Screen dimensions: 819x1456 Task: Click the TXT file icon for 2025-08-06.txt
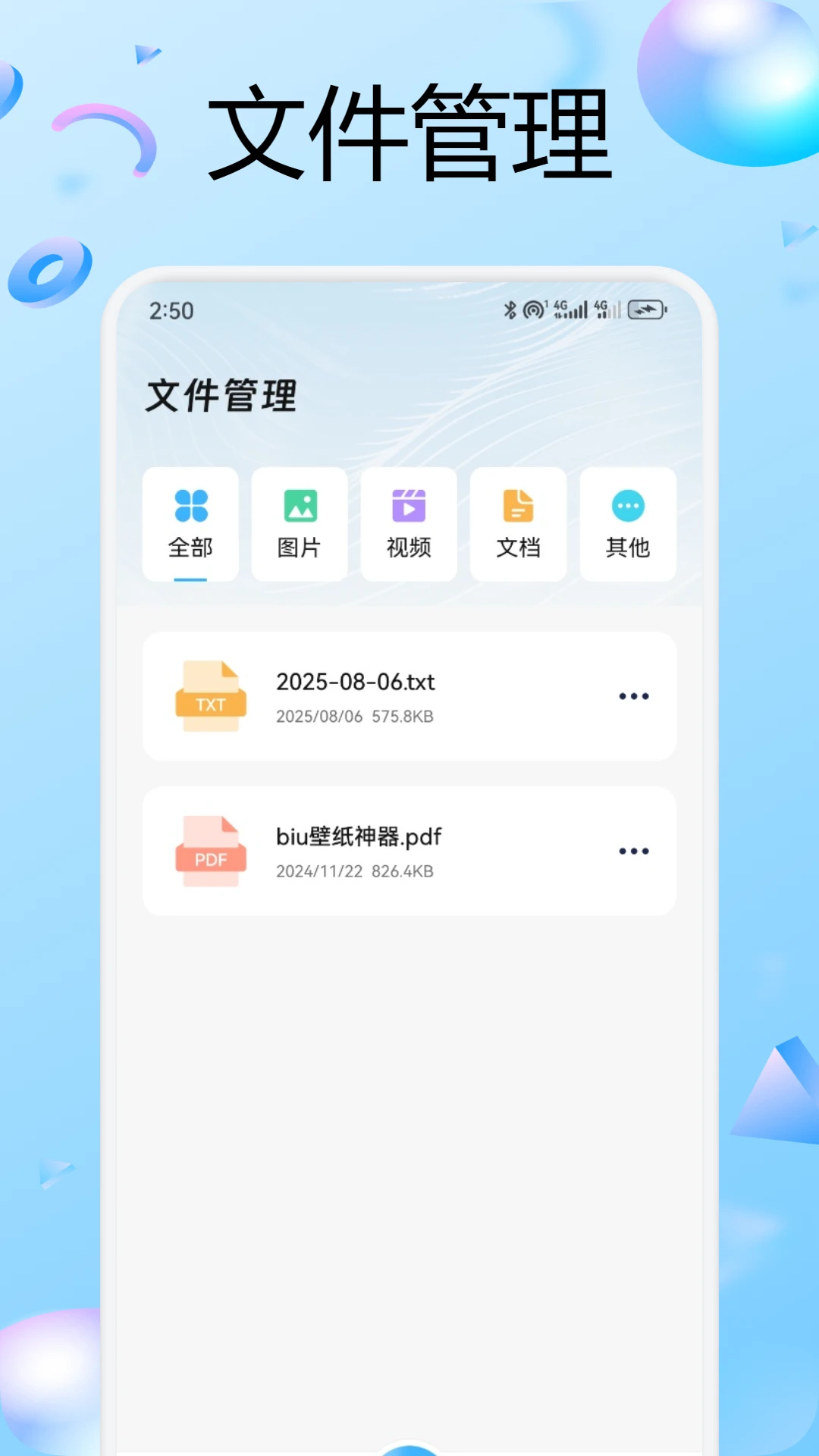(x=210, y=695)
